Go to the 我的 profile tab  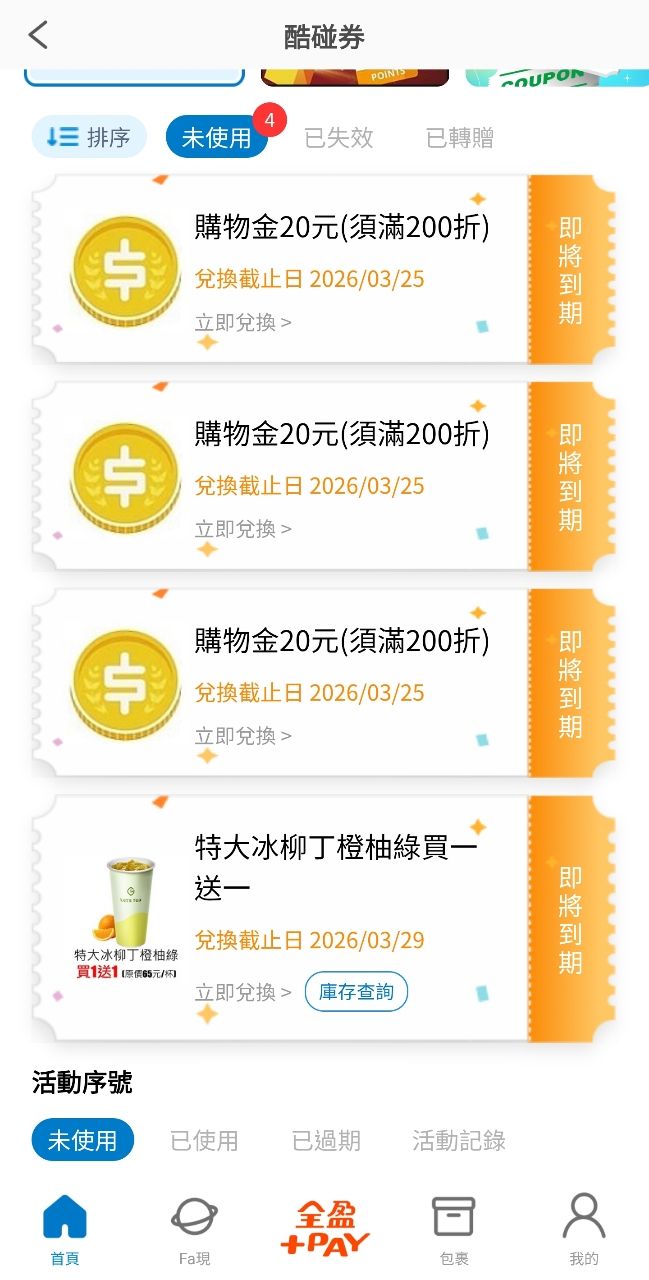583,1229
